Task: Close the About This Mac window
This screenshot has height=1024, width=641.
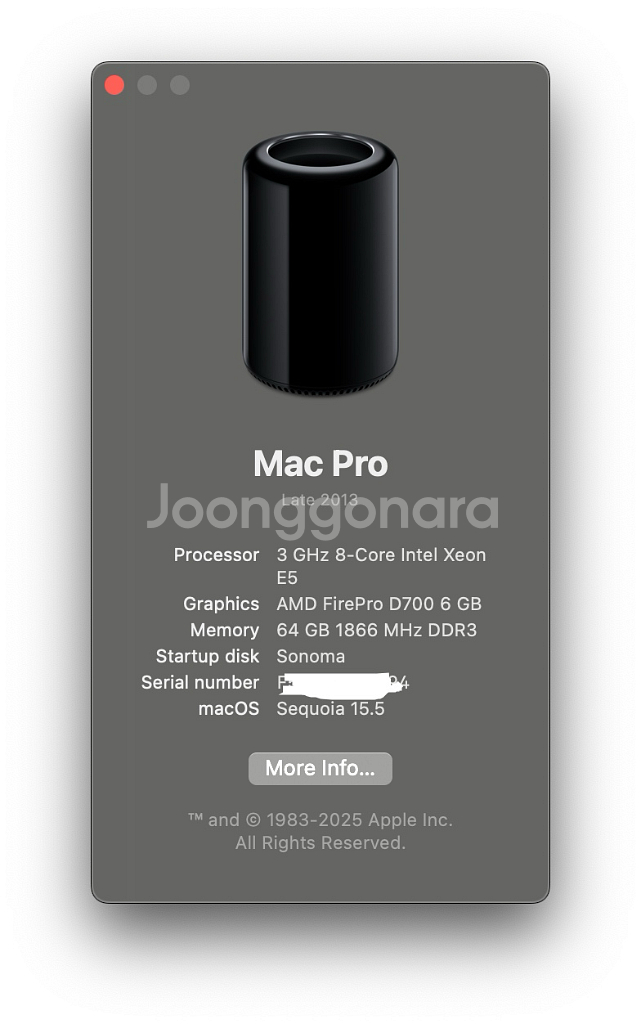Action: tap(115, 86)
